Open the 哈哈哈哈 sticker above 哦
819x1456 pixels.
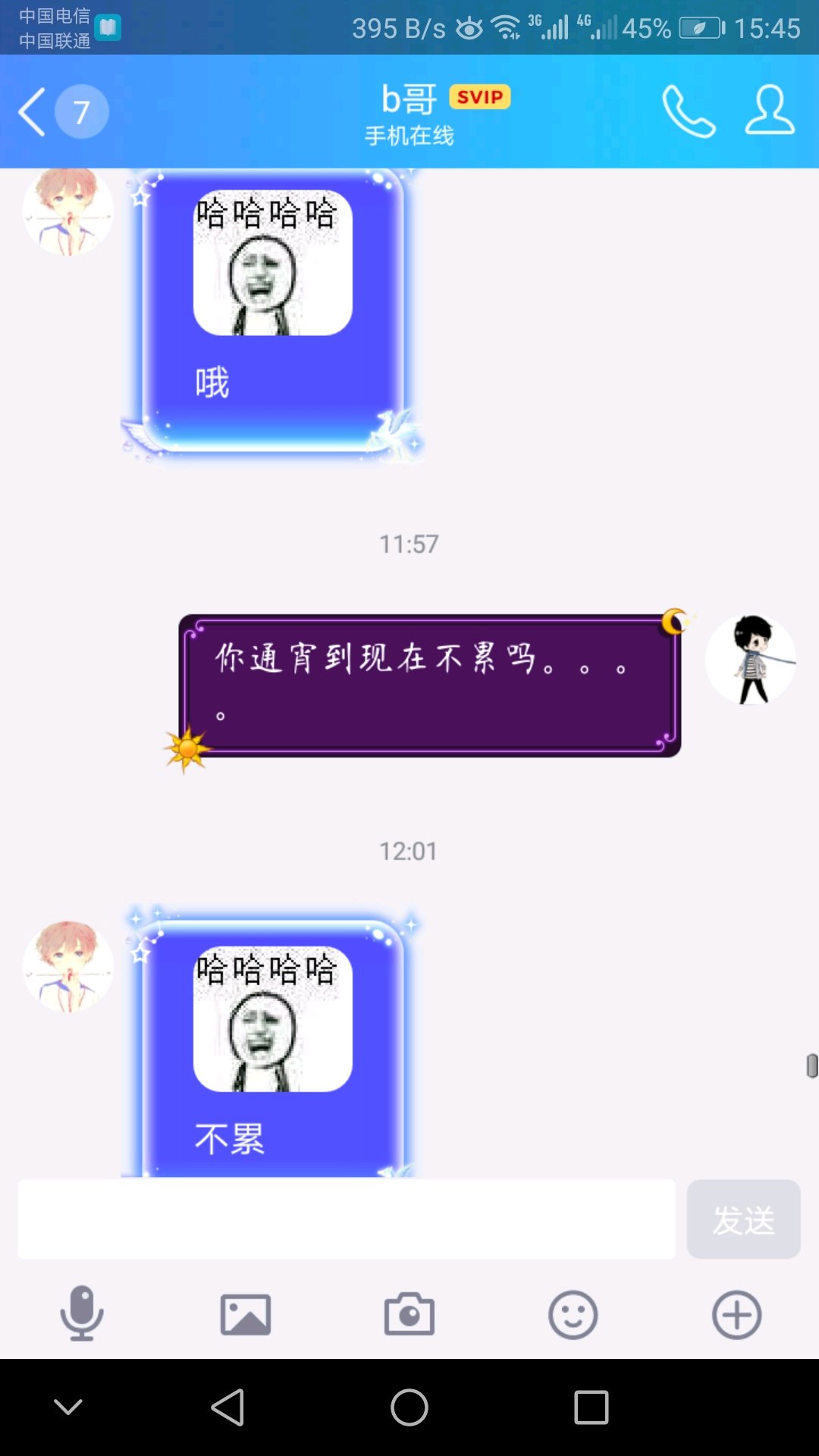[273, 262]
